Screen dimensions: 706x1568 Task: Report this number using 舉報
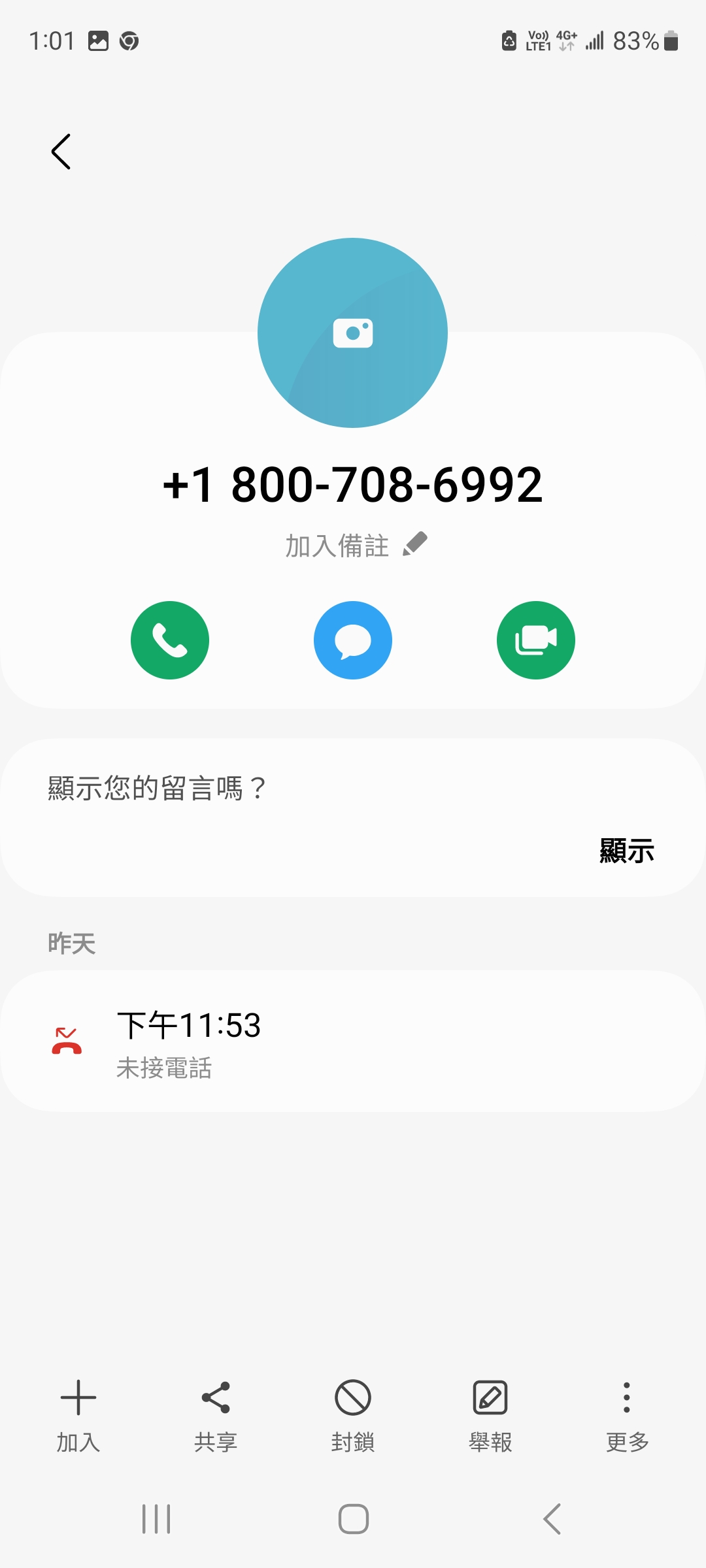(x=490, y=1411)
